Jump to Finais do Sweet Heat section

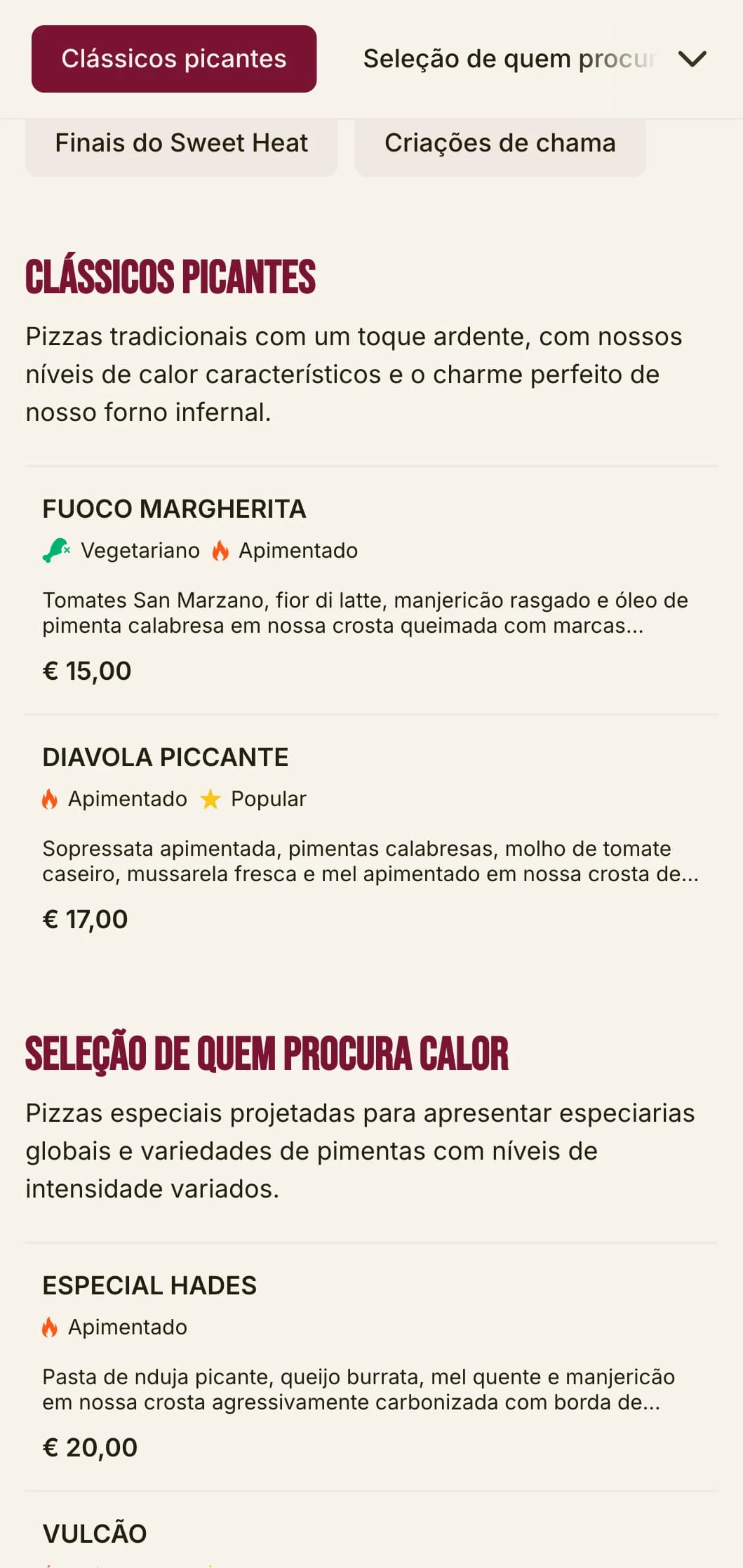[x=181, y=144]
